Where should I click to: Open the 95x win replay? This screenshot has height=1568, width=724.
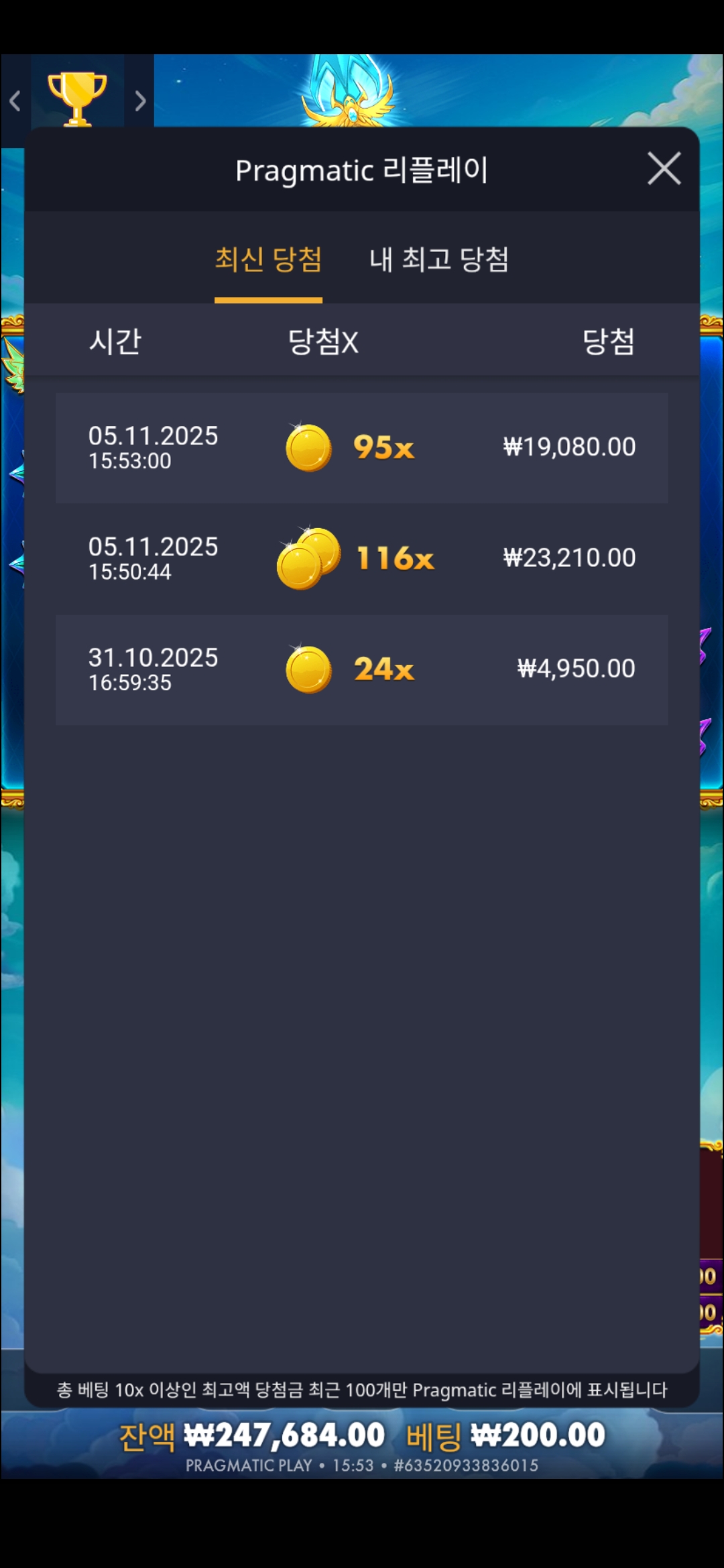tap(361, 448)
